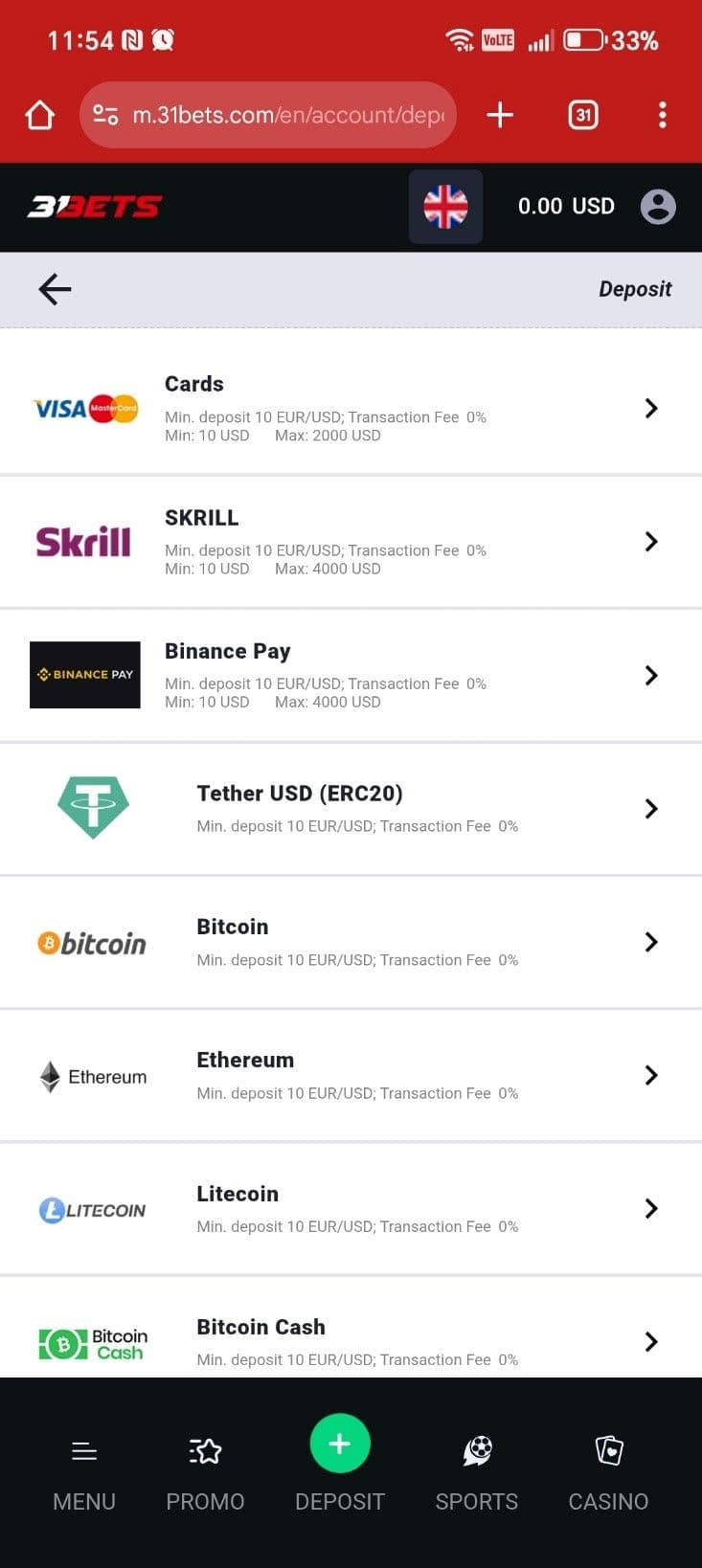Open the language selector flag

click(445, 206)
